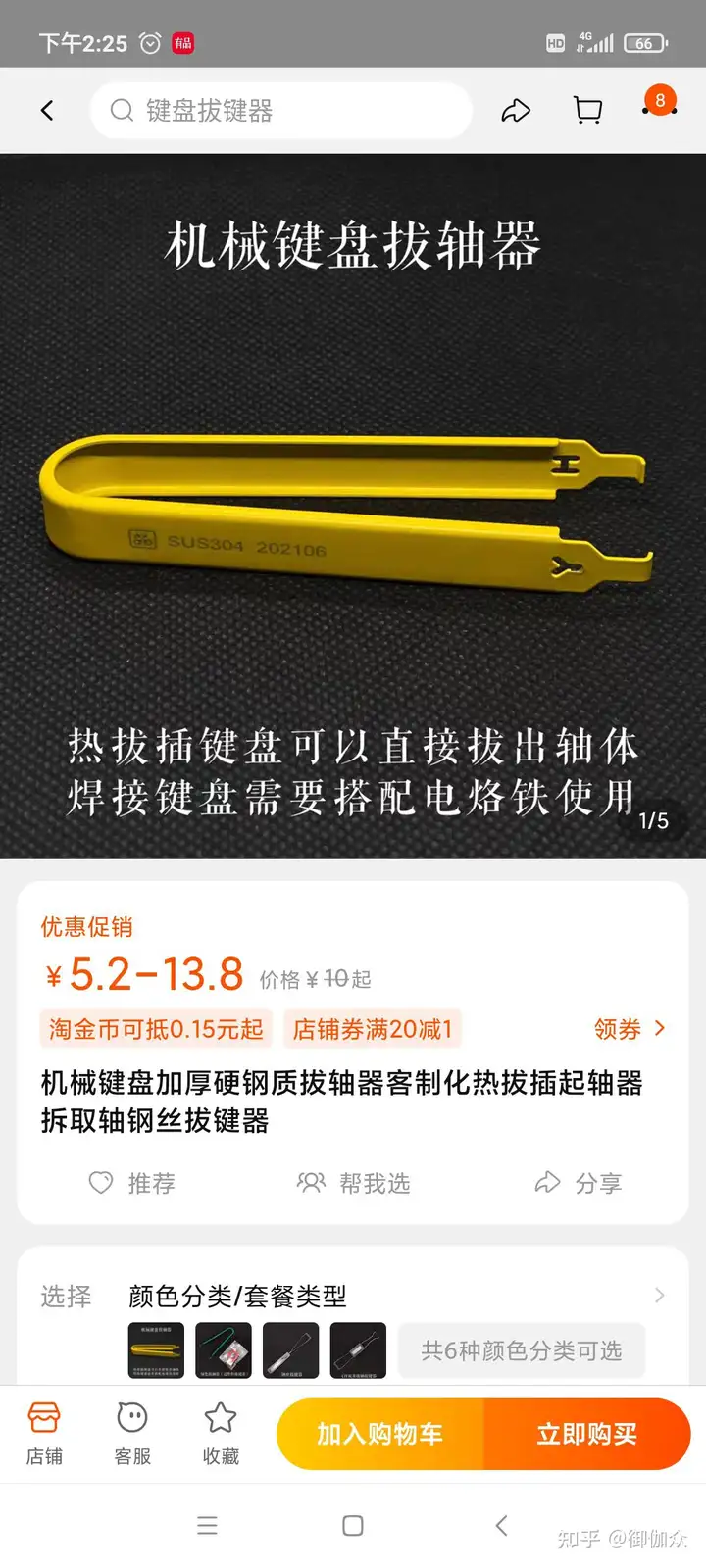The height and width of the screenshot is (1568, 706).
Task: Open the more menu with the 8 badge
Action: point(659,104)
